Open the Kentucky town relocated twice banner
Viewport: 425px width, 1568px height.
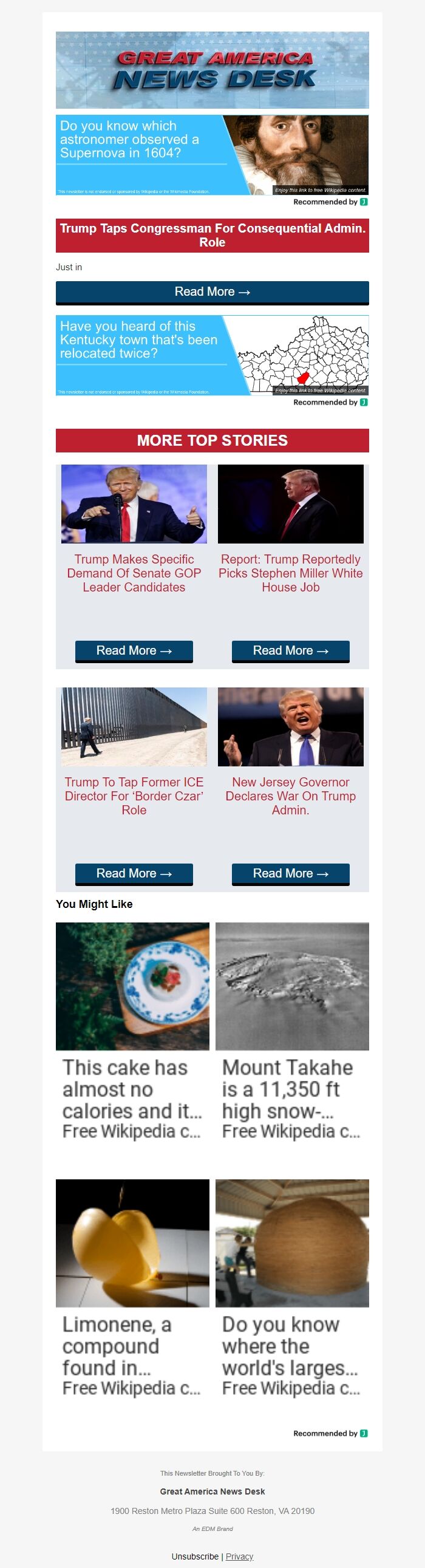point(212,355)
